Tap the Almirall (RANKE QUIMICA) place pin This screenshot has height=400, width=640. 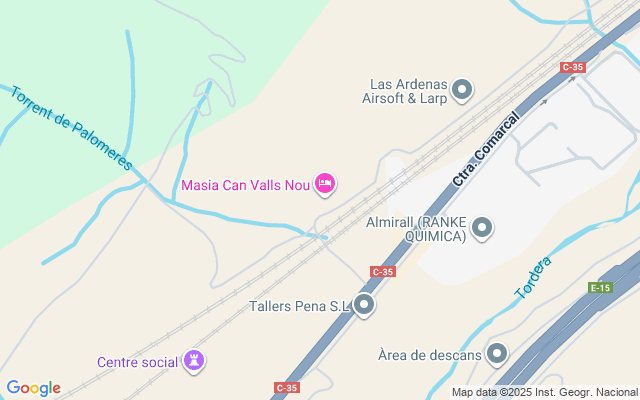pos(482,229)
